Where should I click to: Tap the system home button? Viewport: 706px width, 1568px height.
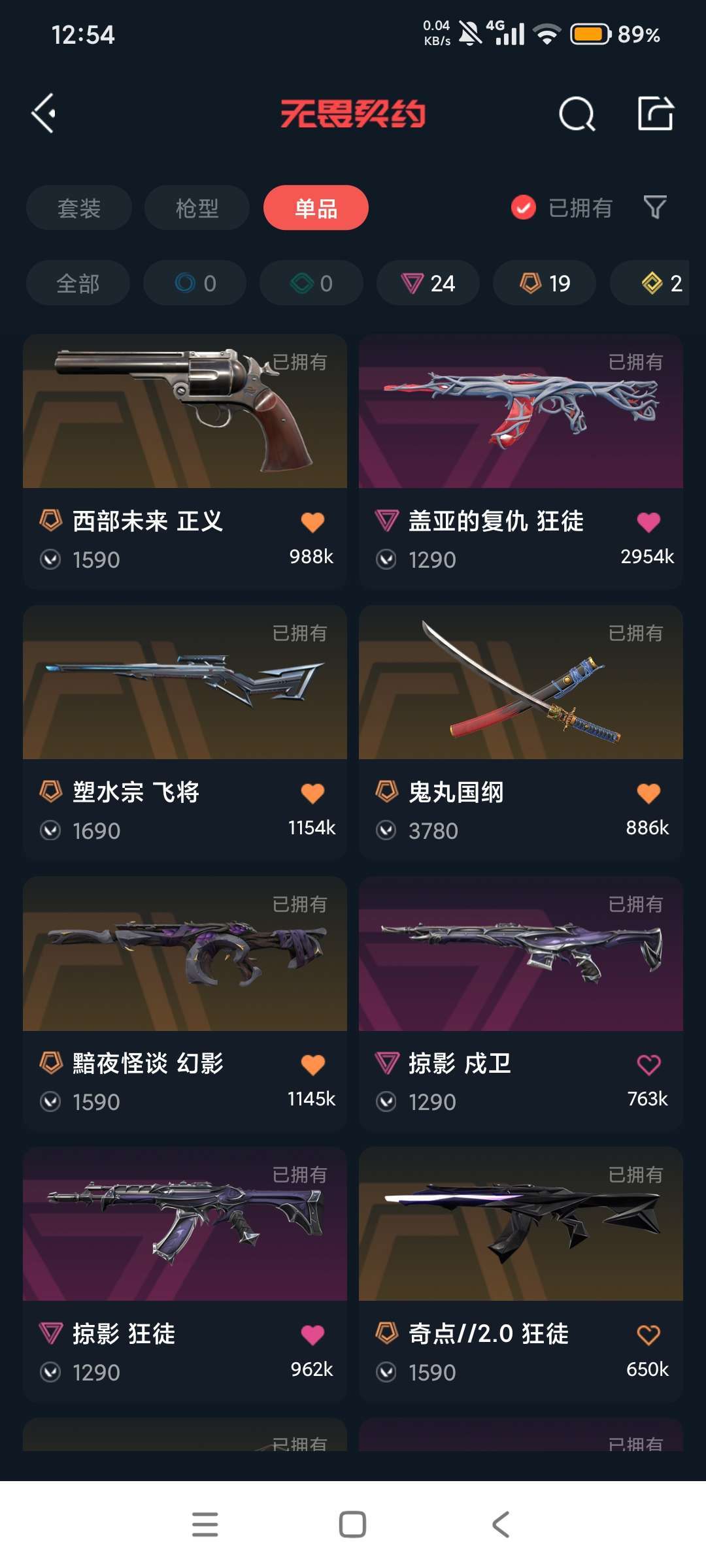[x=352, y=1524]
